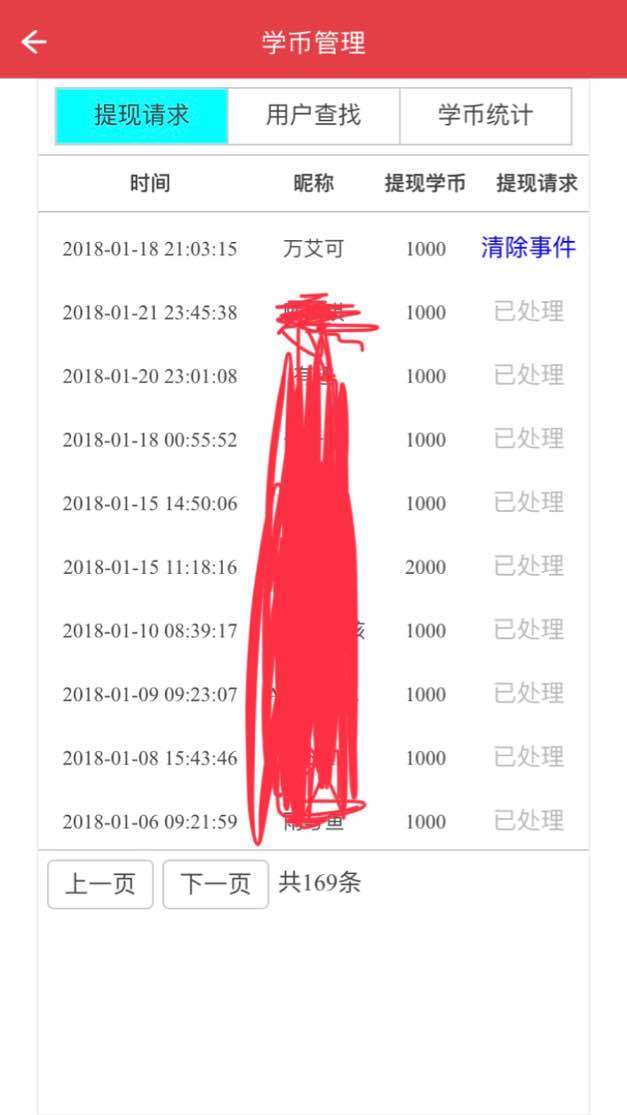Tap 清除事件 for 万艾可's request
This screenshot has width=627, height=1115.
tap(528, 248)
